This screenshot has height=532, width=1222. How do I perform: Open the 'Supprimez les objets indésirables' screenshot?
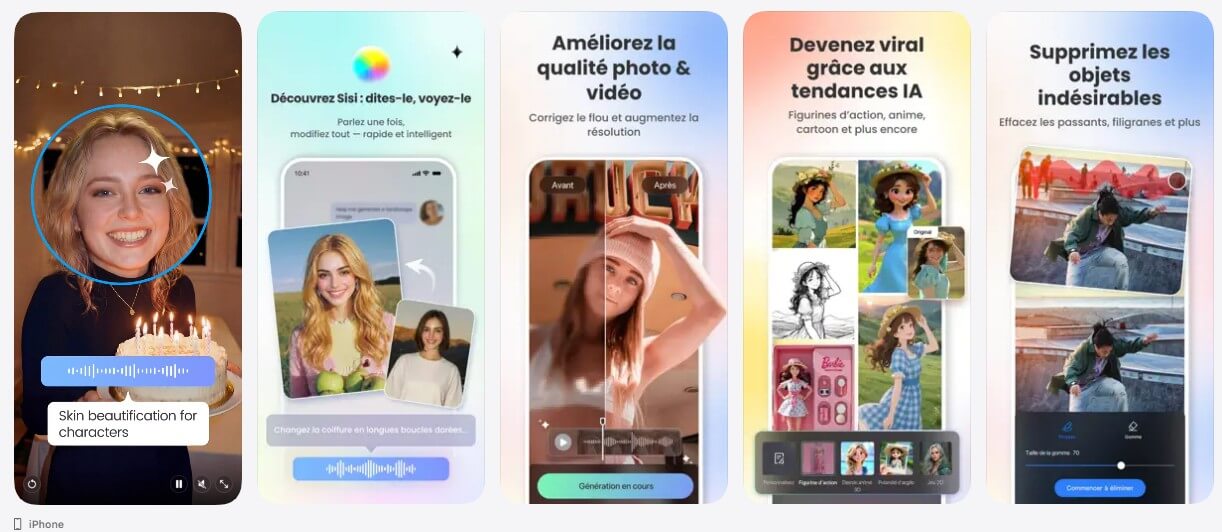click(1099, 257)
